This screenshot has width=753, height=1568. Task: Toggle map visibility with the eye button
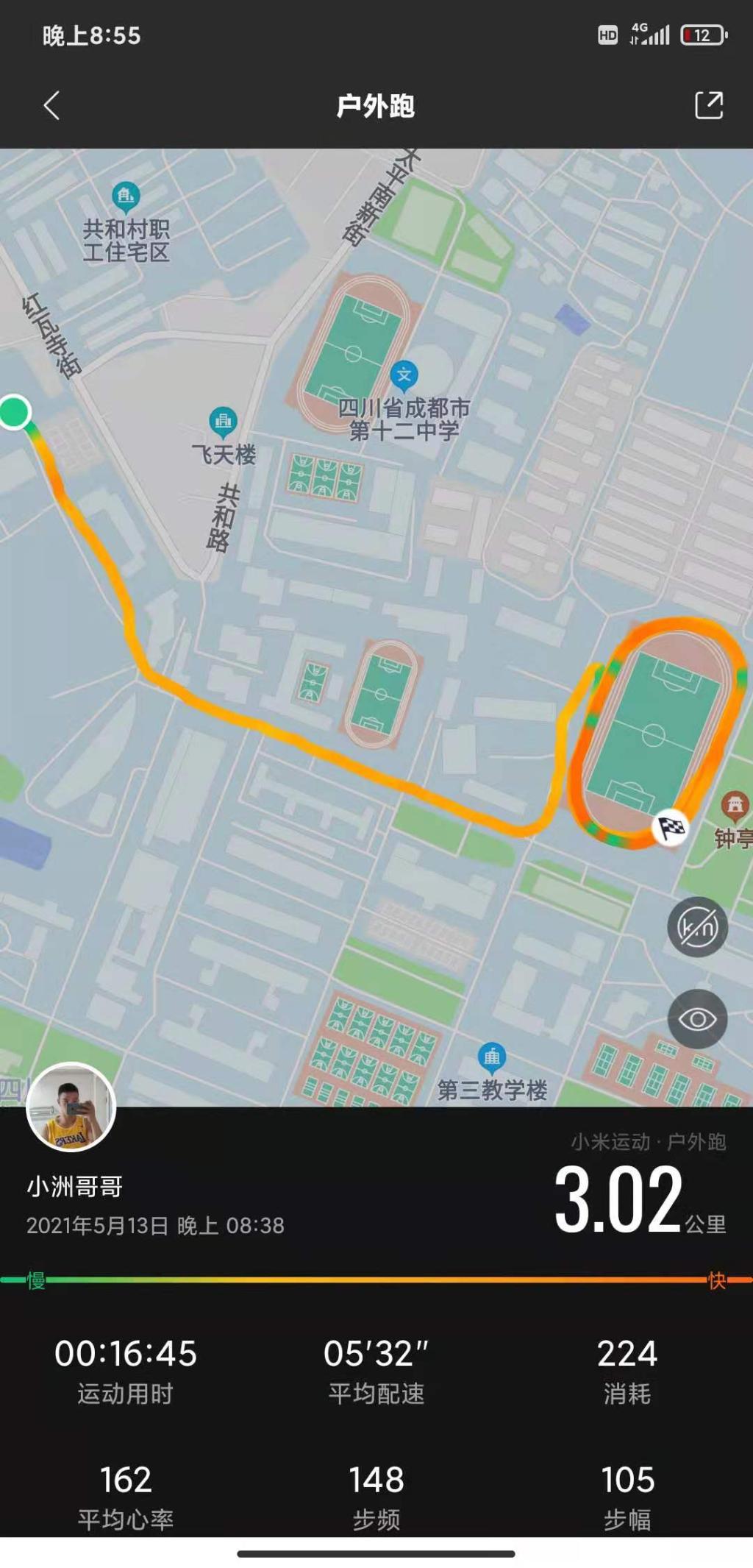click(697, 1020)
